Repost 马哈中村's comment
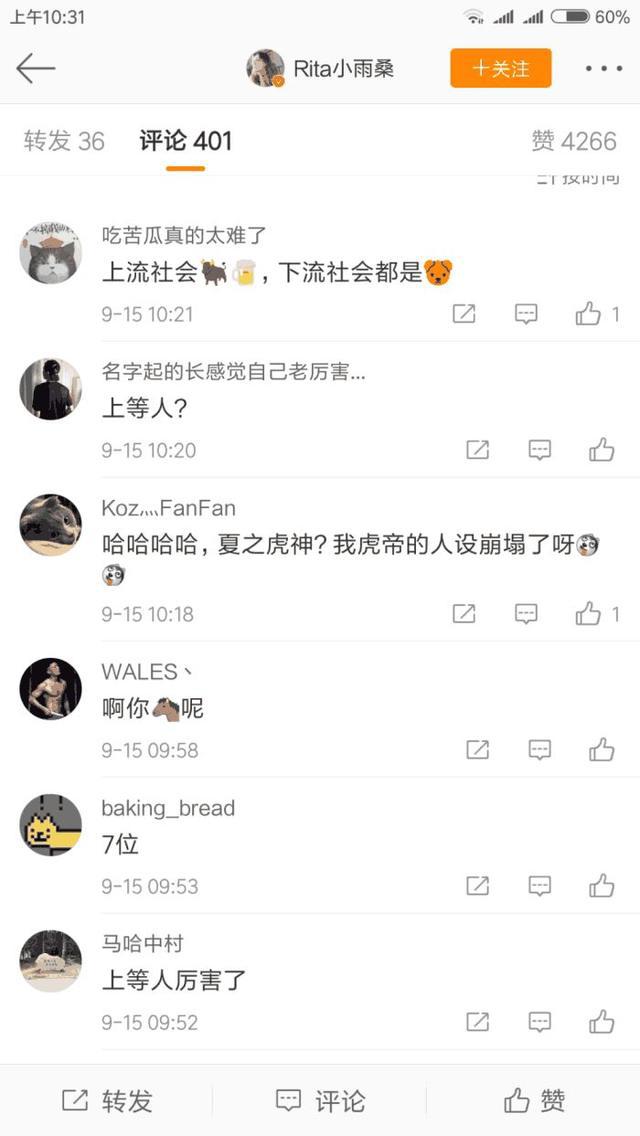Image resolution: width=640 pixels, height=1136 pixels. click(x=478, y=1022)
